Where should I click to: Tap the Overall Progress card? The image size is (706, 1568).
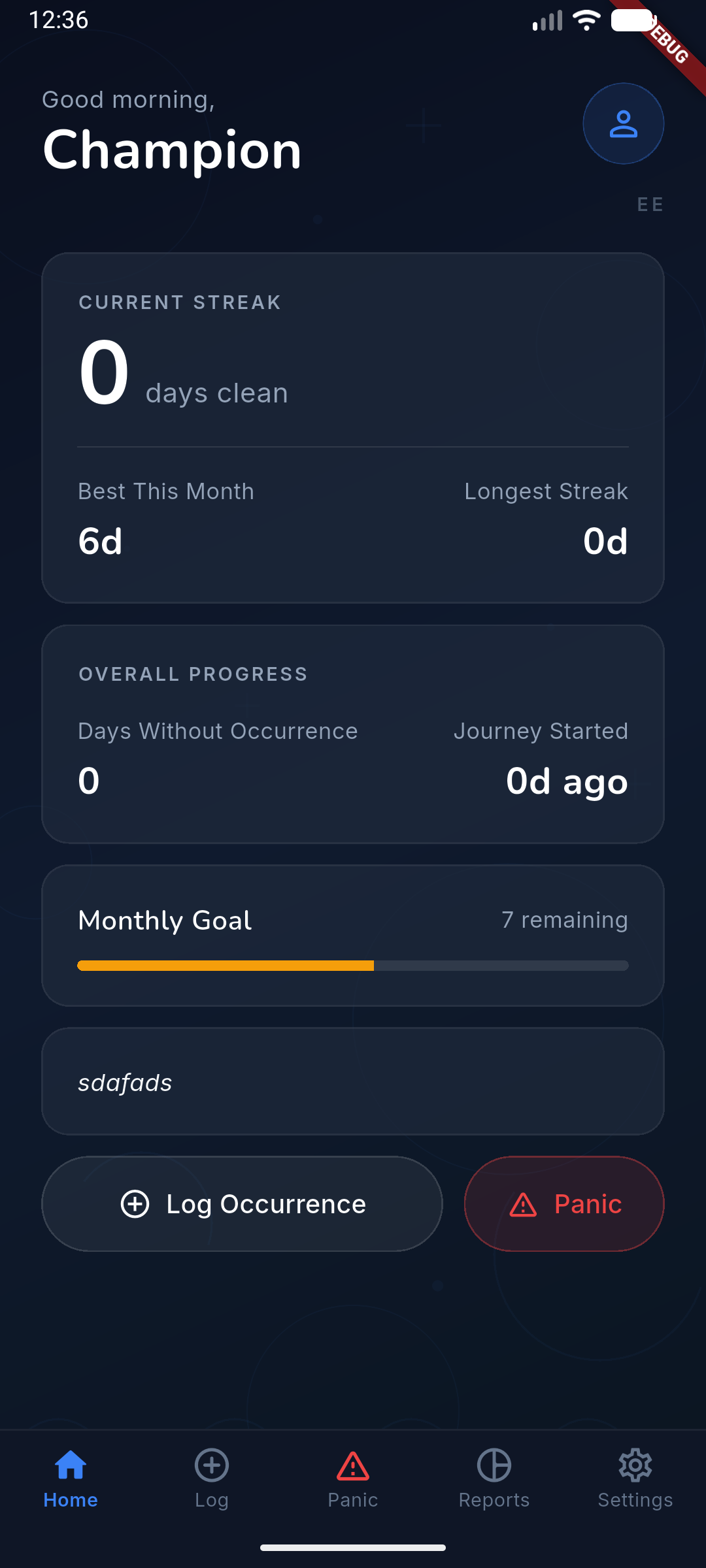[x=352, y=732]
